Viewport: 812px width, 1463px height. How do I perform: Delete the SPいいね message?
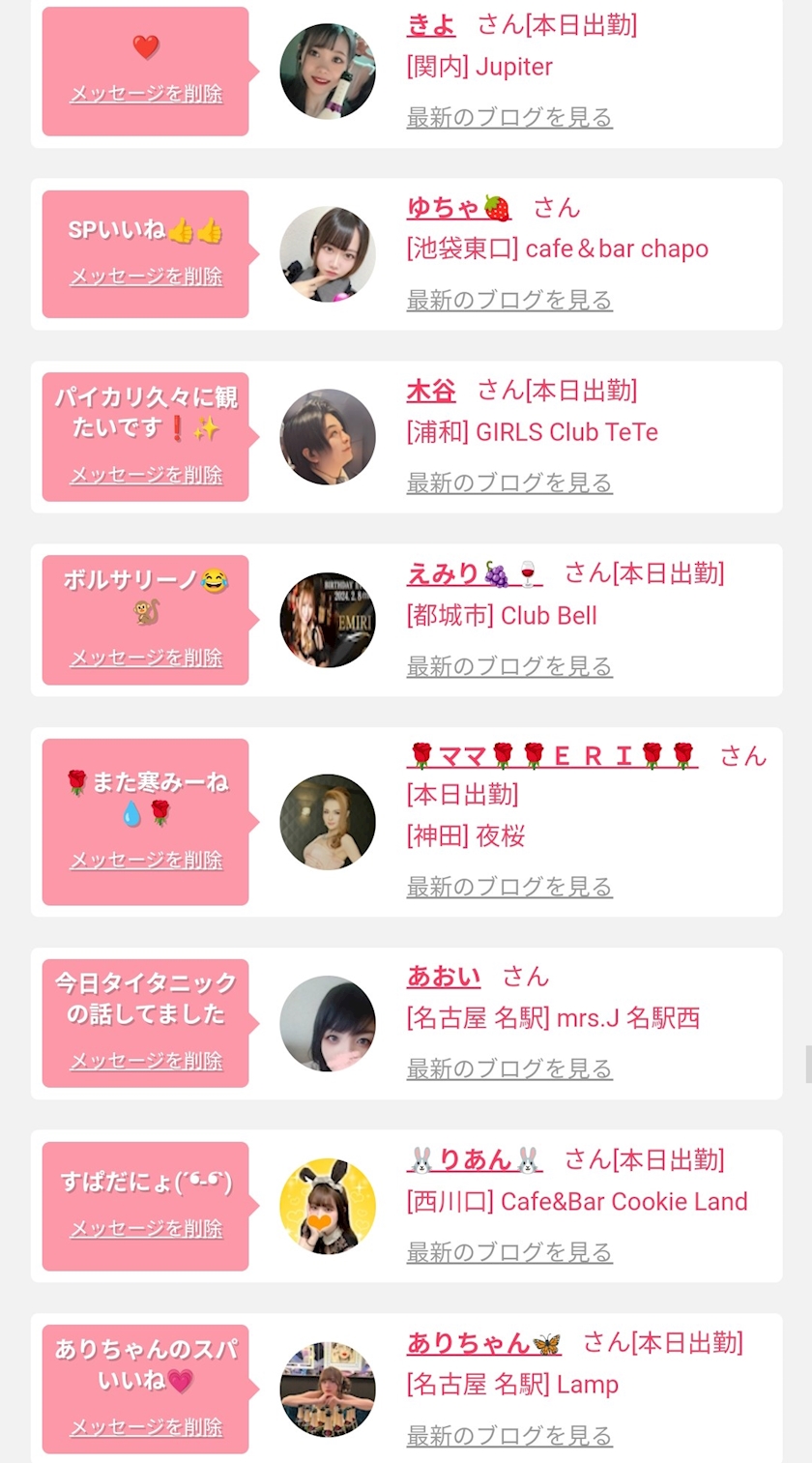(x=146, y=277)
